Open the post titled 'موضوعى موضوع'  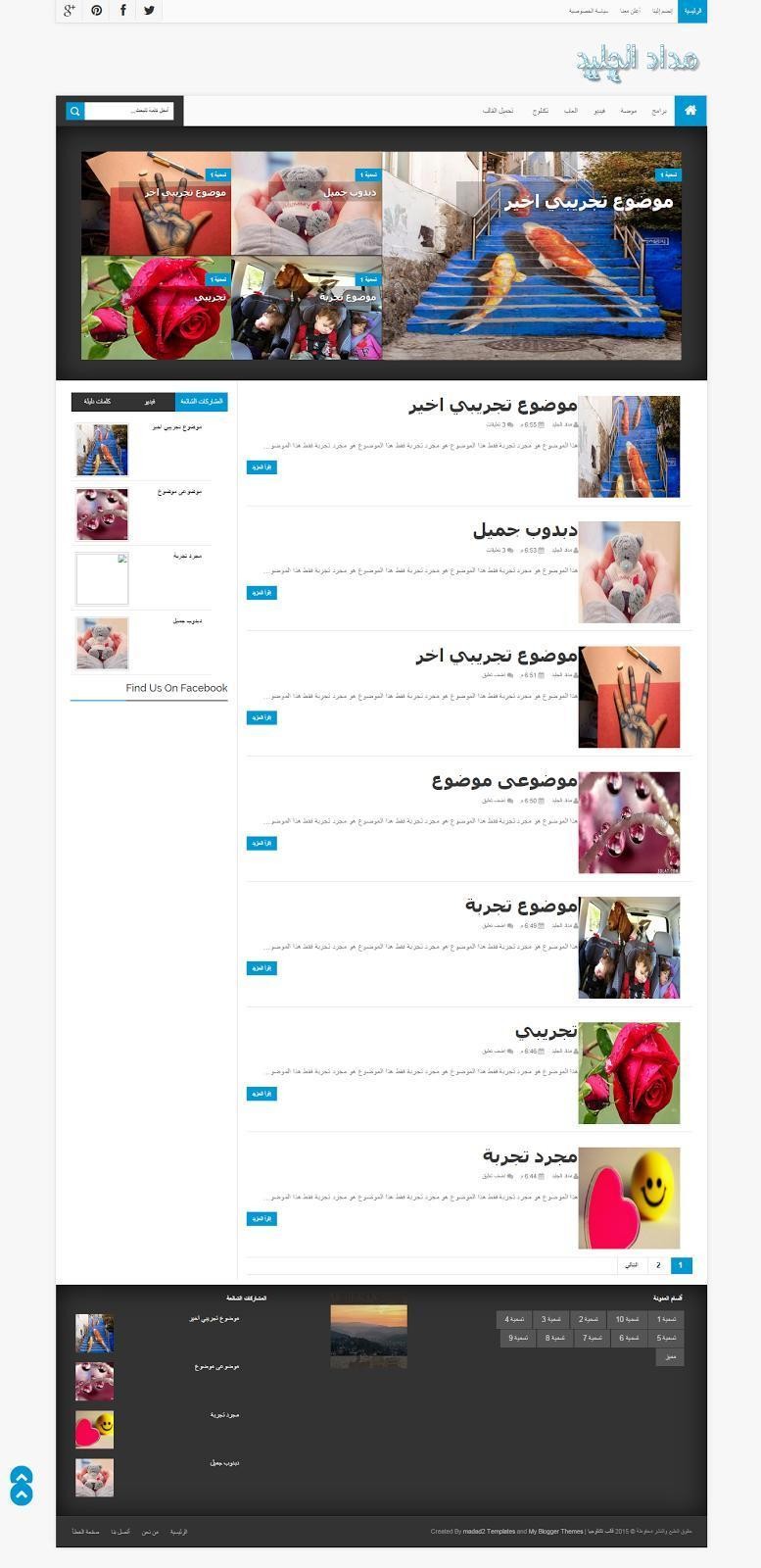503,781
